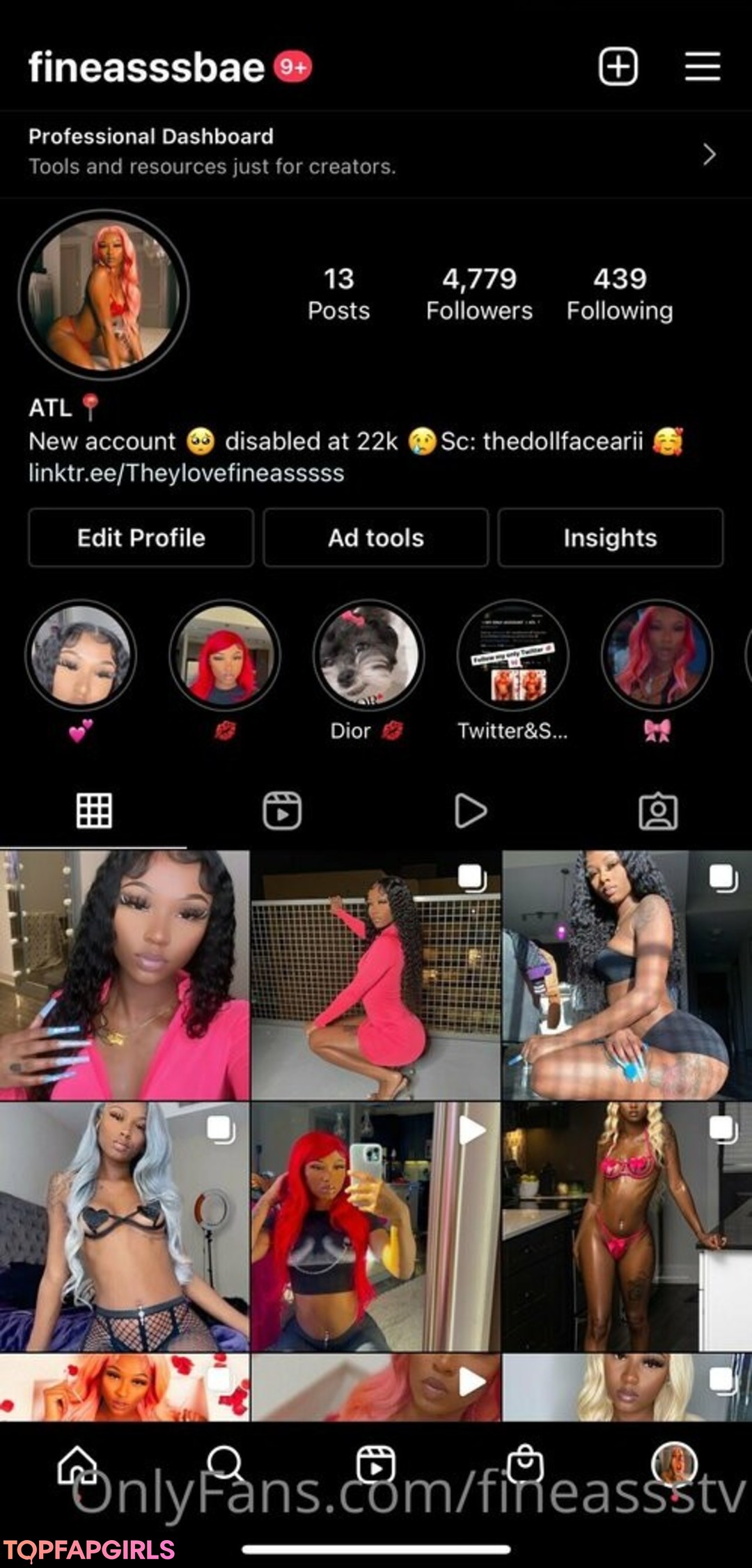Viewport: 752px width, 1568px height.
Task: View the 439 Following list
Action: tap(620, 294)
